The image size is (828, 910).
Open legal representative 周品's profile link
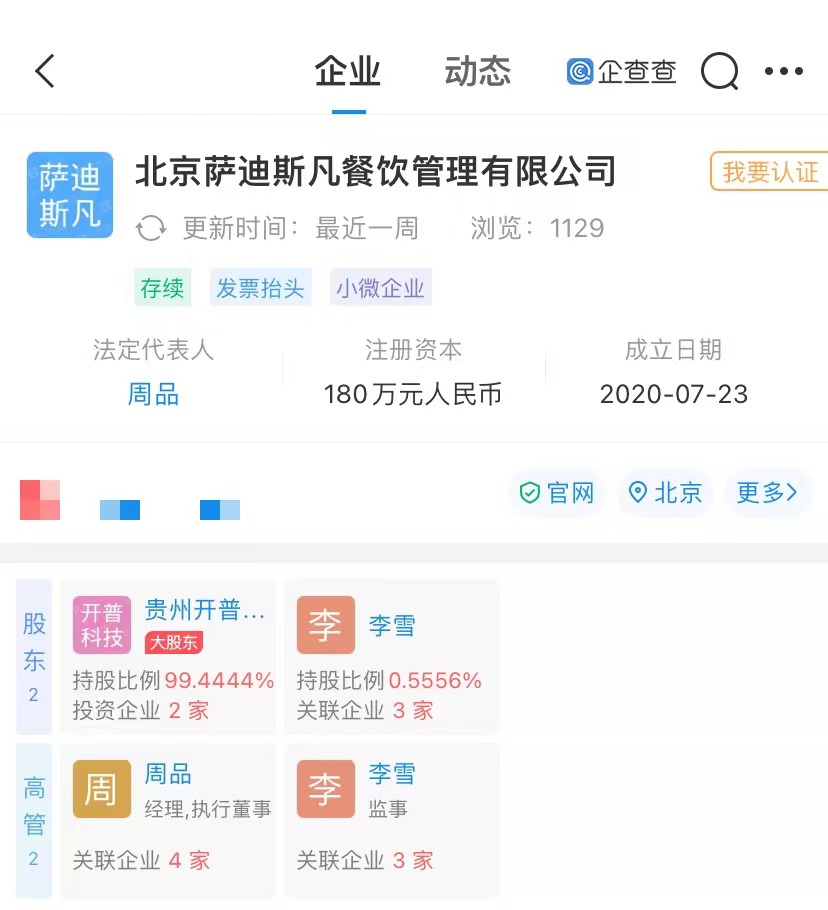click(153, 394)
